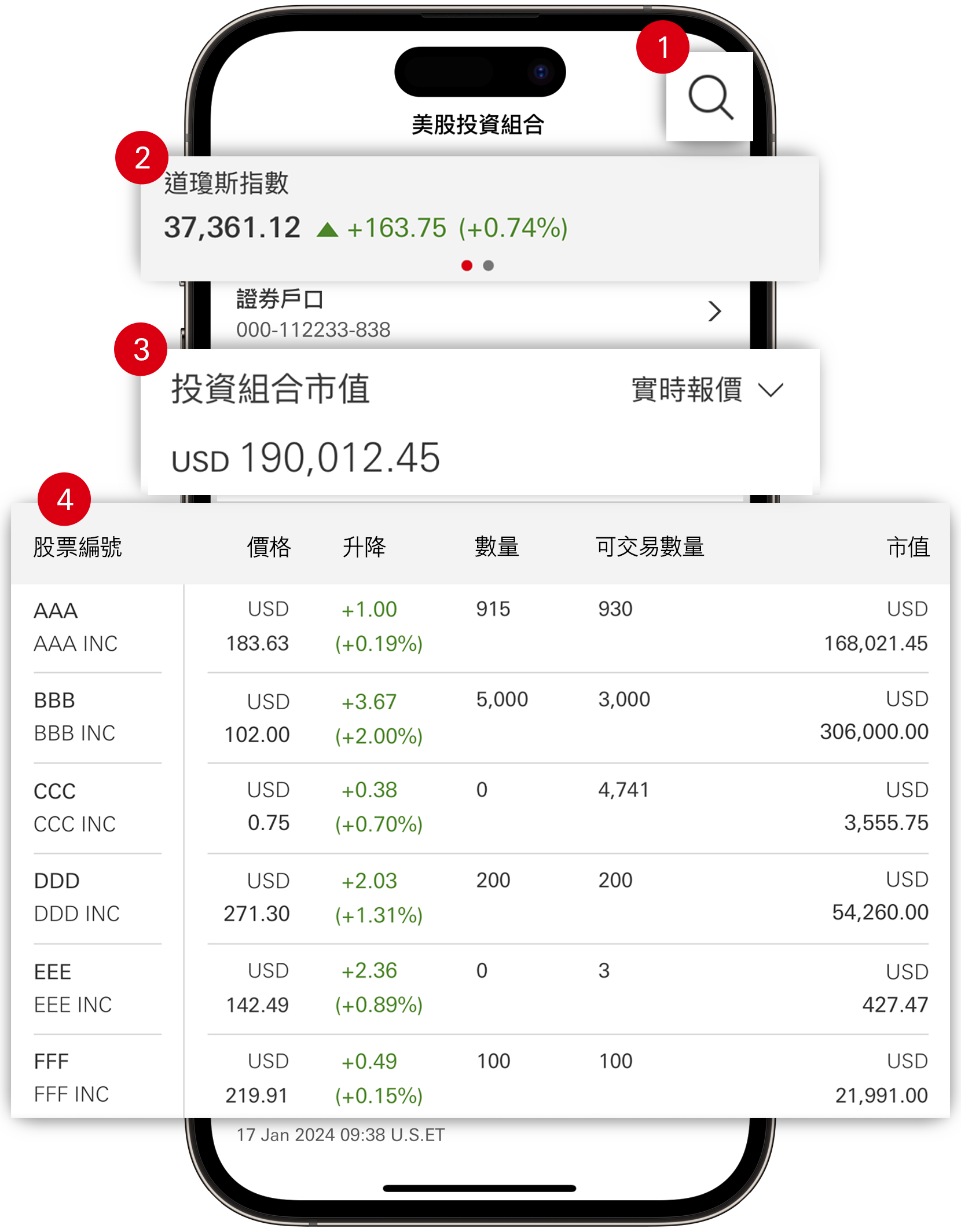Tap the portfolio value USD 190,012.45
This screenshot has height=1232, width=961.
point(307,457)
